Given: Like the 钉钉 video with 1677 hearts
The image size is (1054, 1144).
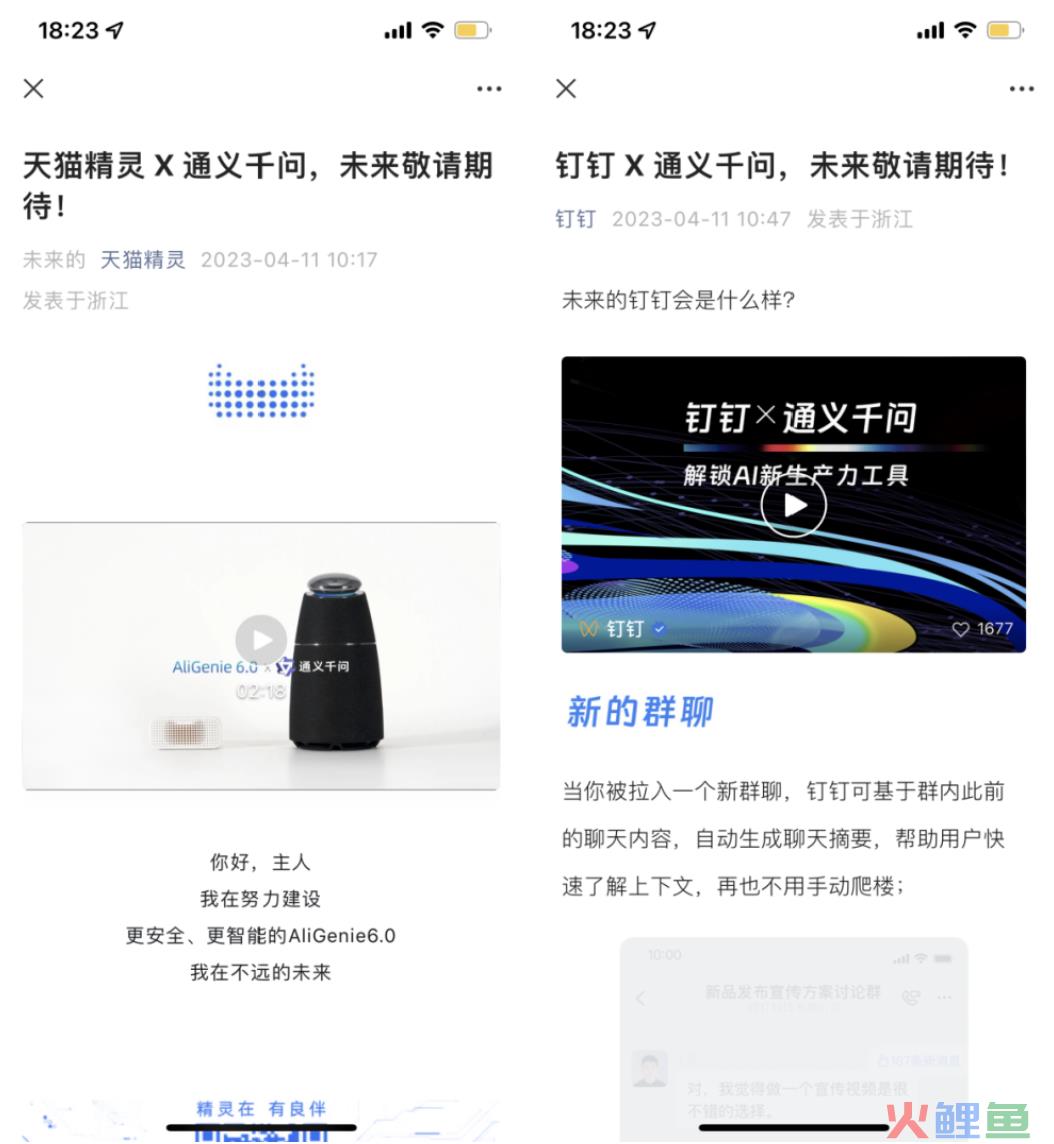Looking at the screenshot, I should [961, 629].
